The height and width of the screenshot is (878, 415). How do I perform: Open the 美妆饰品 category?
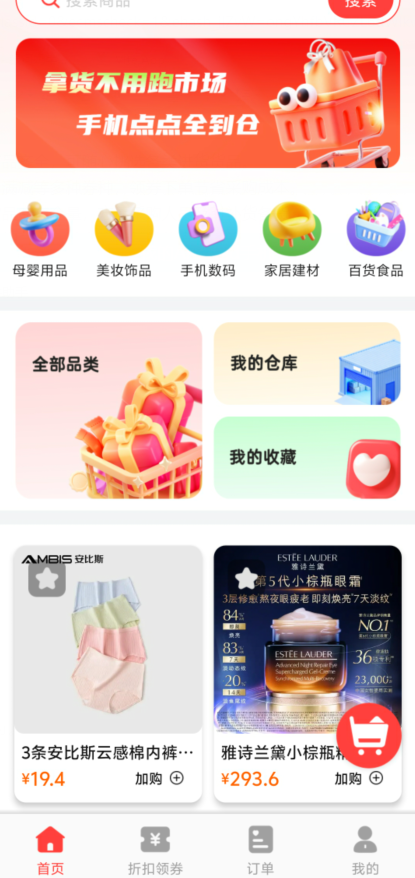(124, 240)
